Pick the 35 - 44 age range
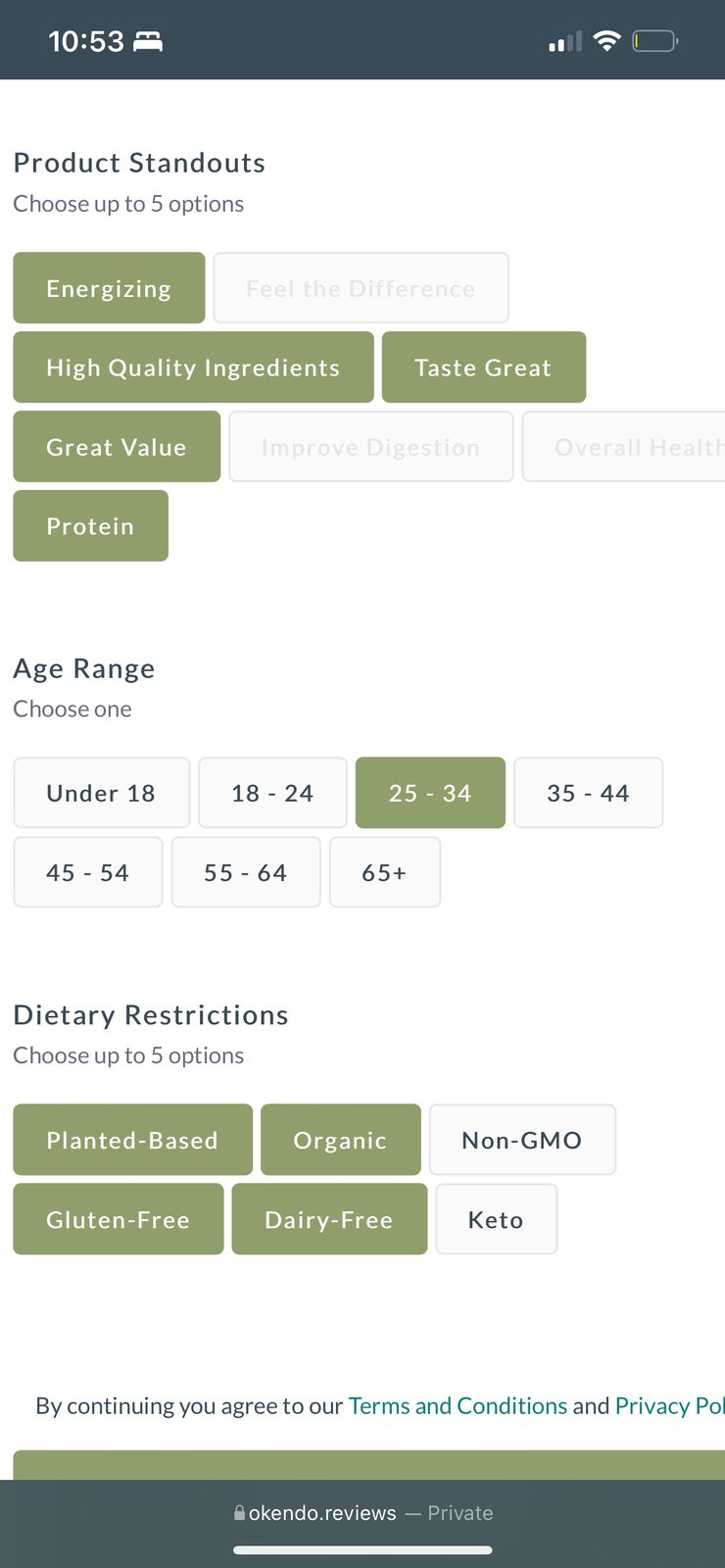 point(588,793)
